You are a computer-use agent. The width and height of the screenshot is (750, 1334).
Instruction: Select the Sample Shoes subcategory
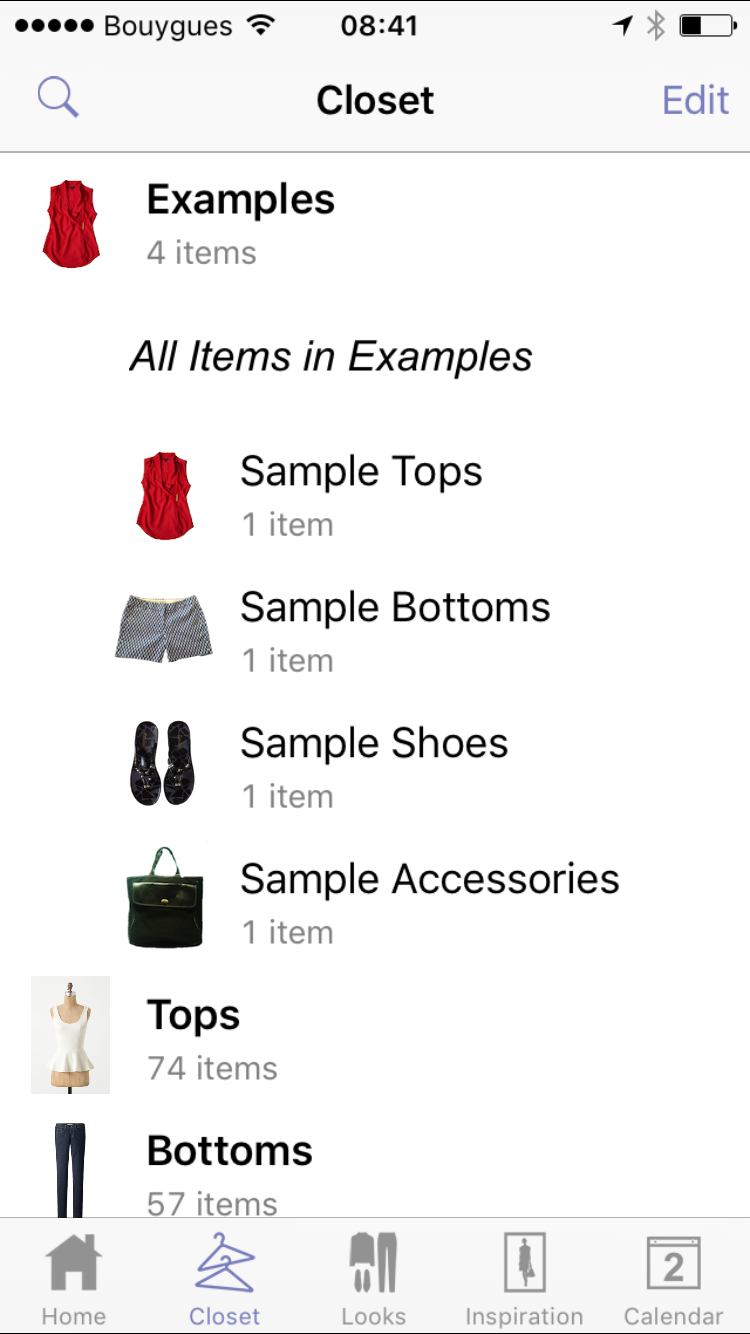[373, 767]
